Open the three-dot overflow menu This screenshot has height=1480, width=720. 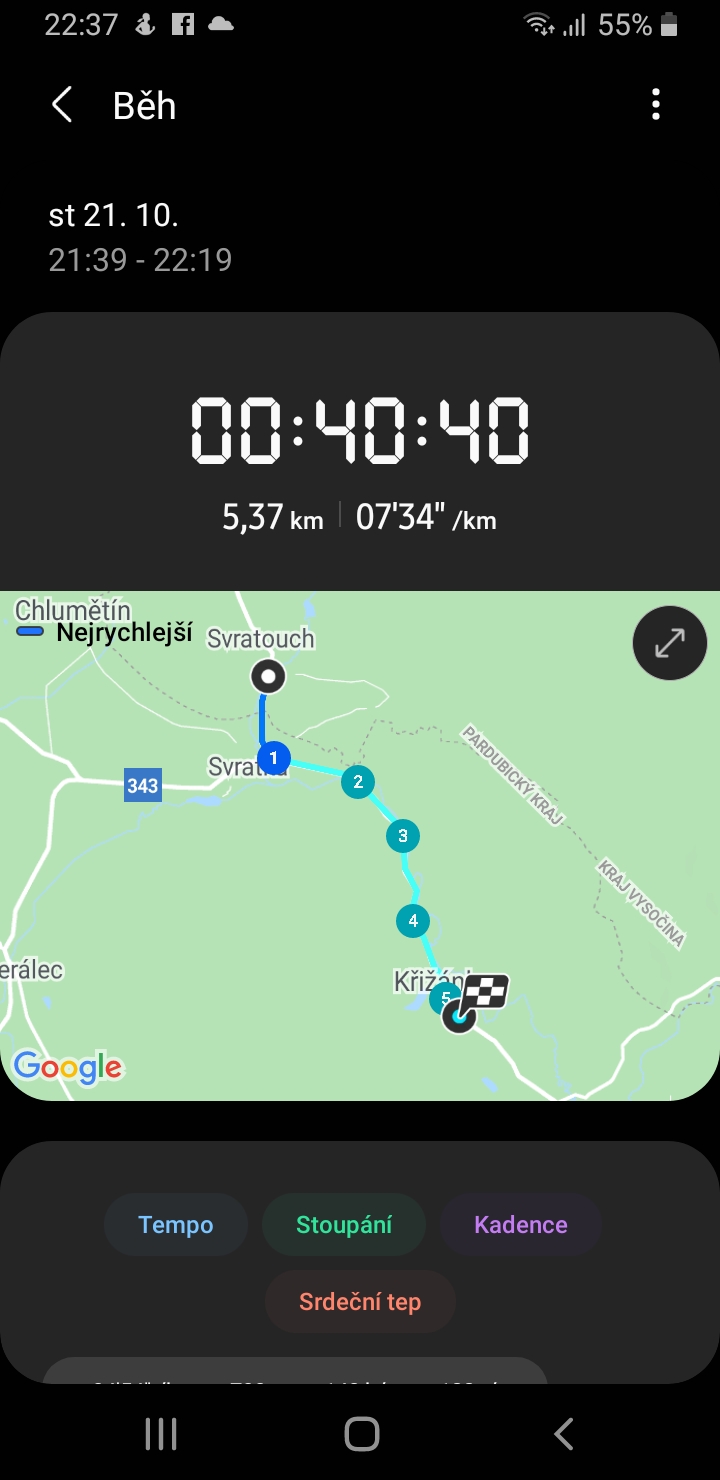tap(656, 105)
